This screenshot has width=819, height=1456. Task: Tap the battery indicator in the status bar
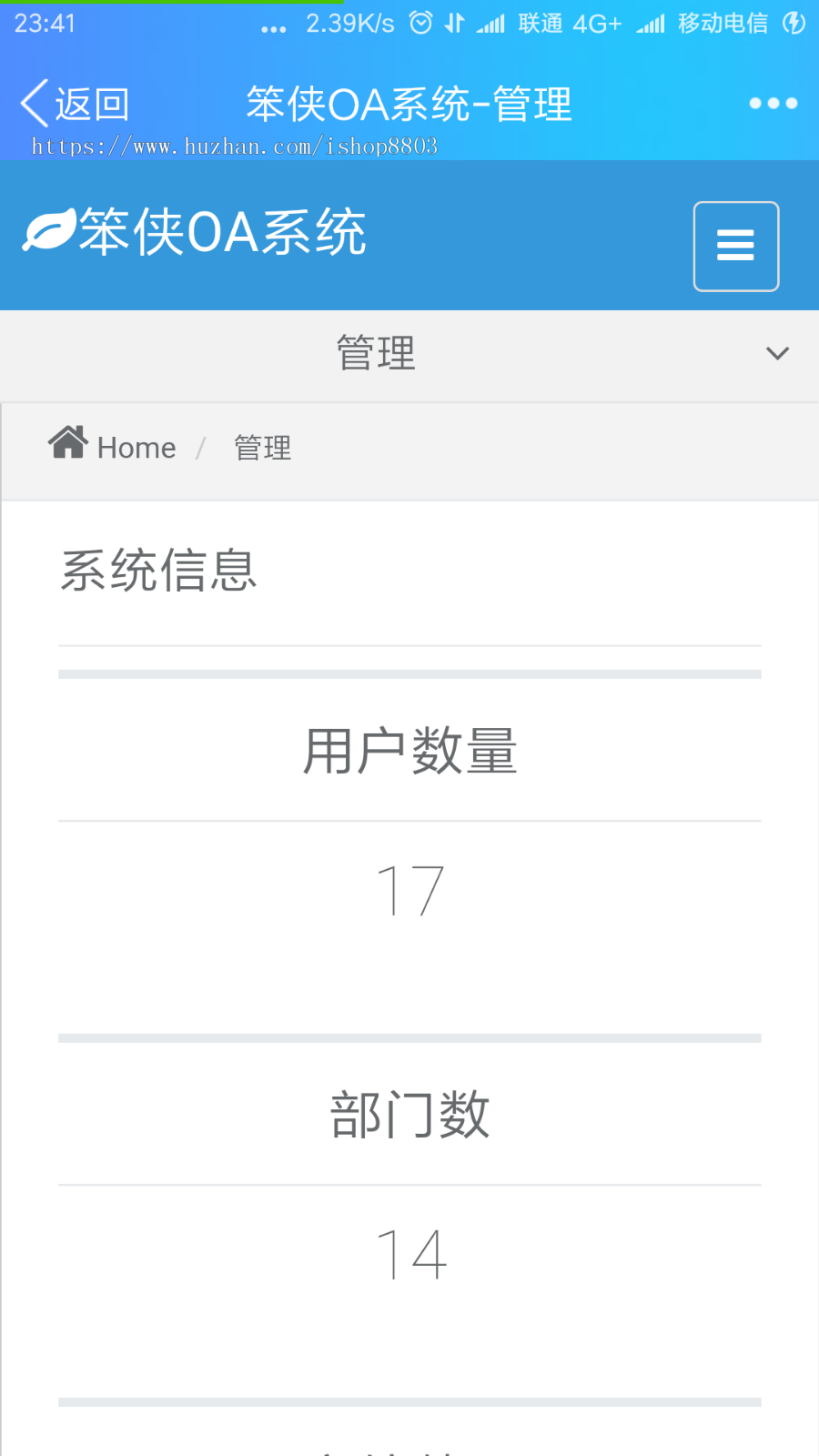click(794, 22)
